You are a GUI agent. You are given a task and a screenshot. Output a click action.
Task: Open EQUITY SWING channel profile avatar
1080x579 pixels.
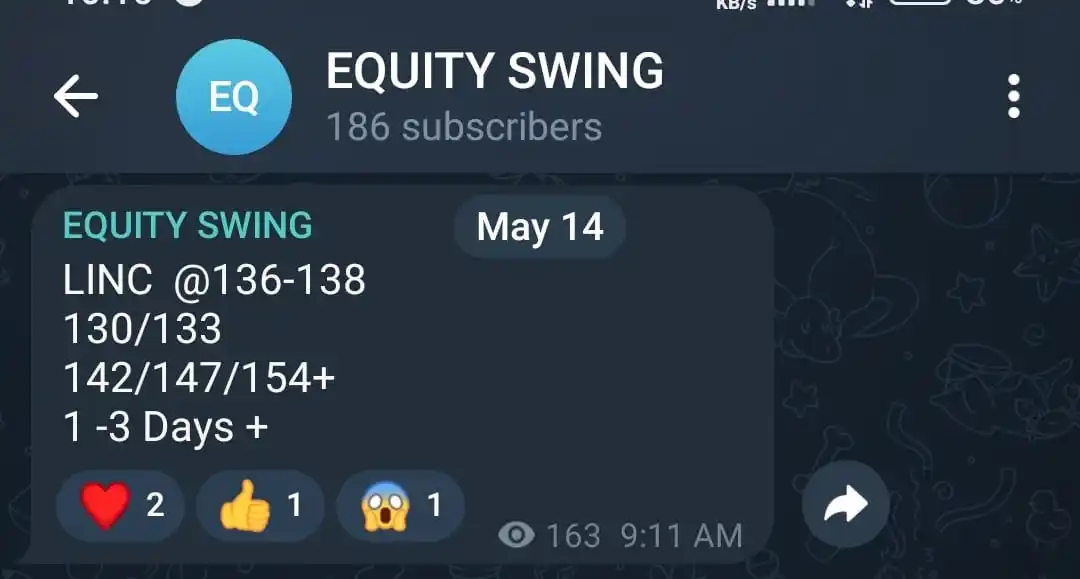click(233, 97)
